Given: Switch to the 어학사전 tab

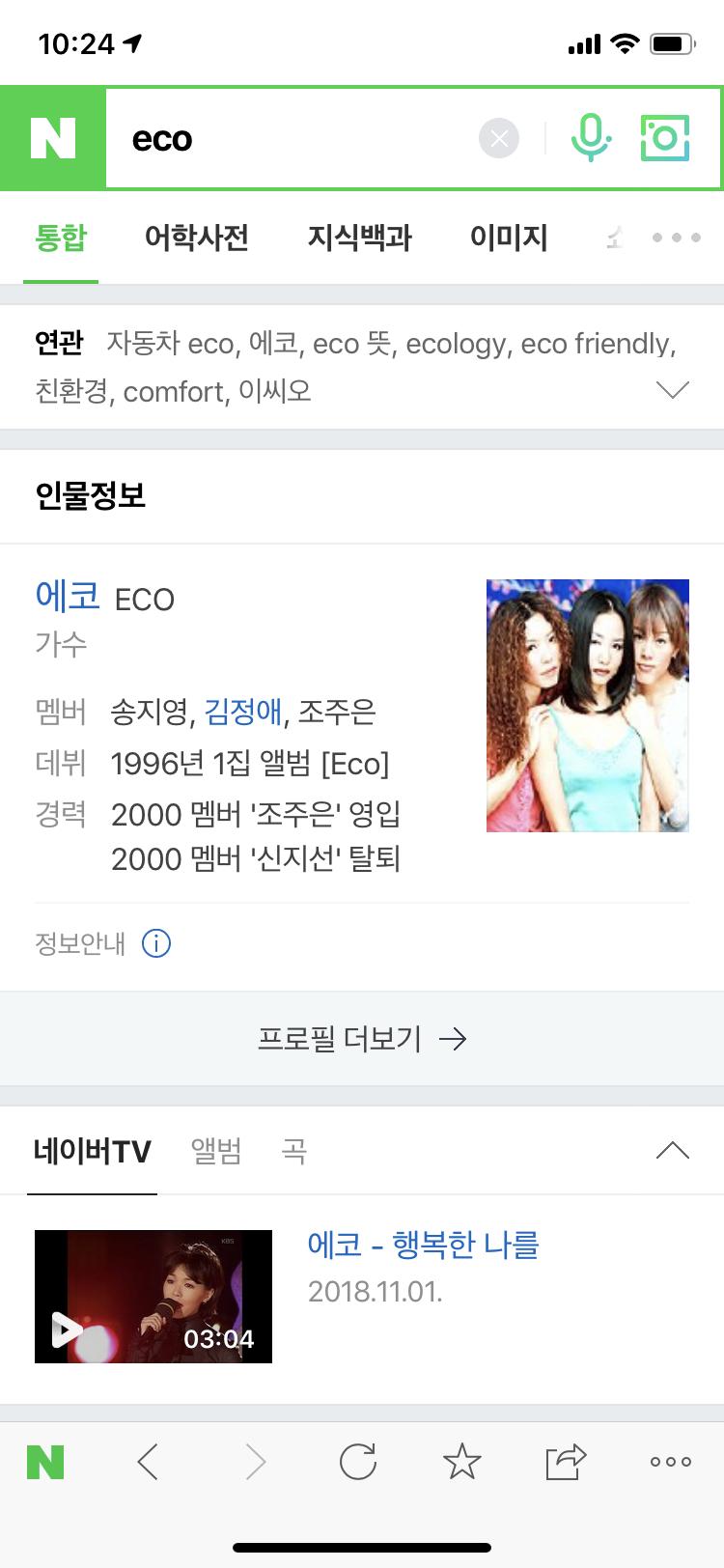Looking at the screenshot, I should pyautogui.click(x=197, y=238).
